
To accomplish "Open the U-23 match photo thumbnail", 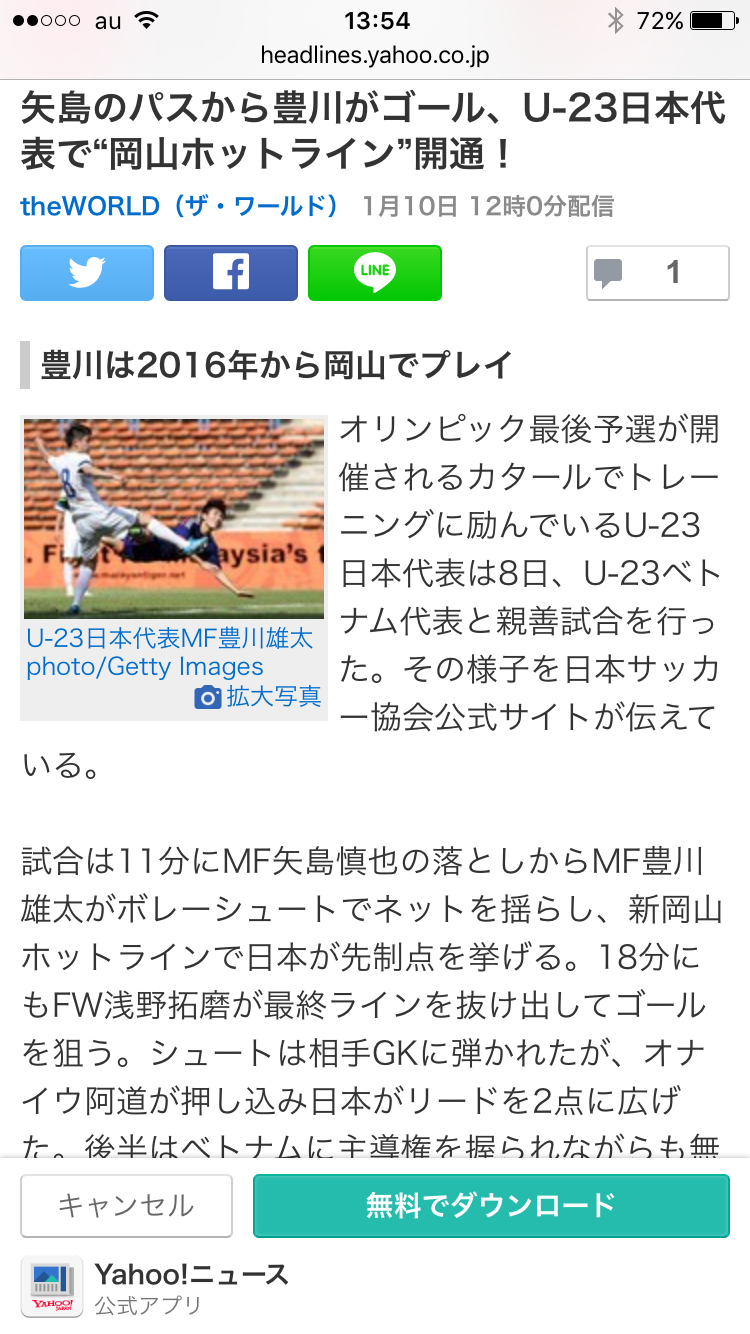I will click(174, 518).
